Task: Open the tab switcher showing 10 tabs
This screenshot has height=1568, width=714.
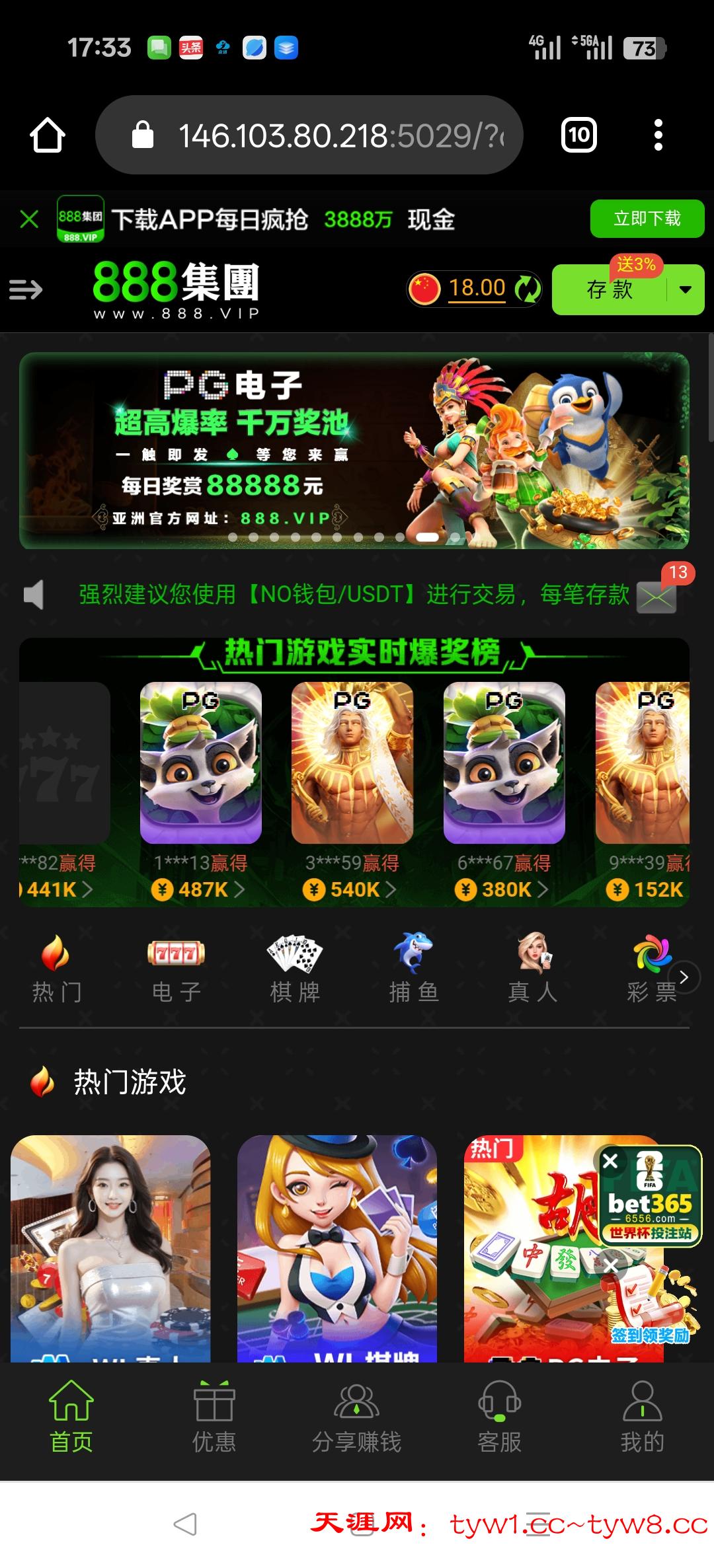Action: pyautogui.click(x=579, y=135)
